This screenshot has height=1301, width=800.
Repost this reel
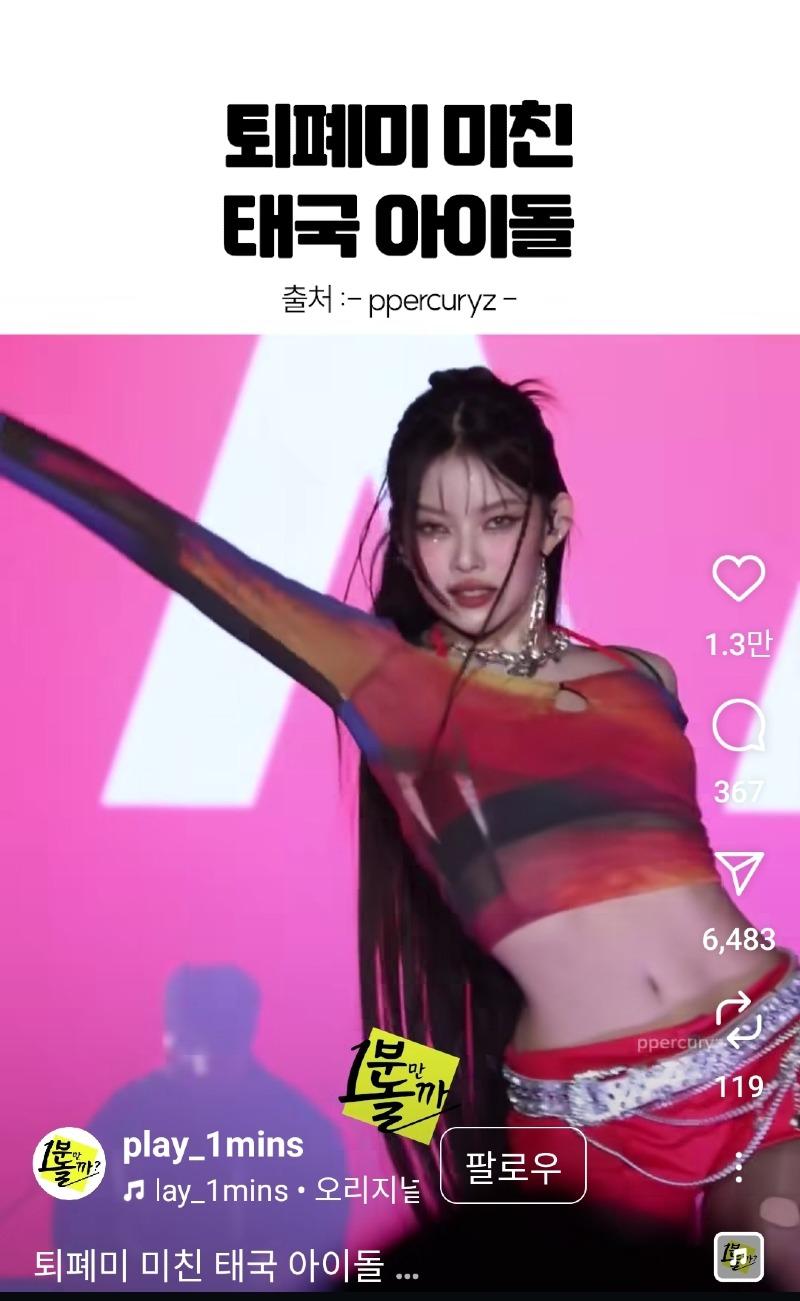[738, 1022]
